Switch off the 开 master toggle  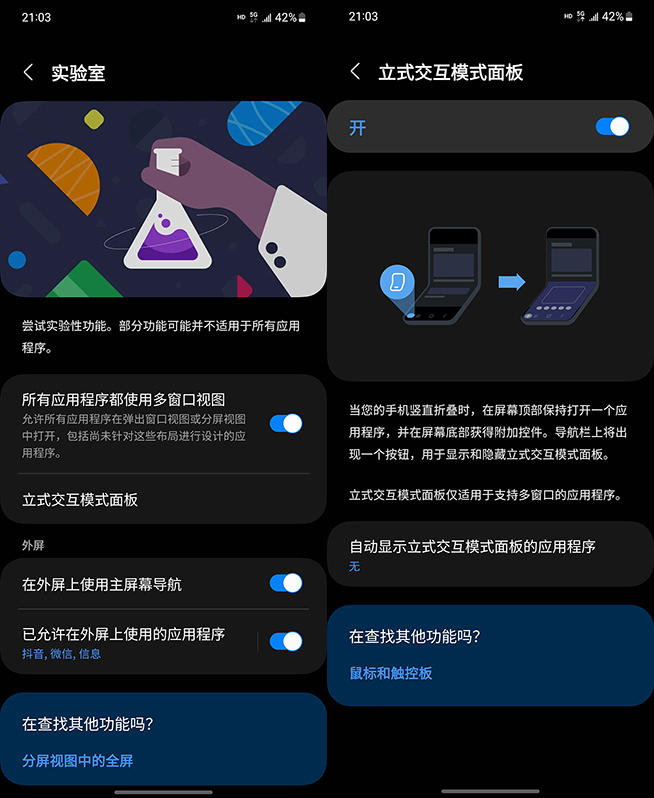pyautogui.click(x=611, y=127)
